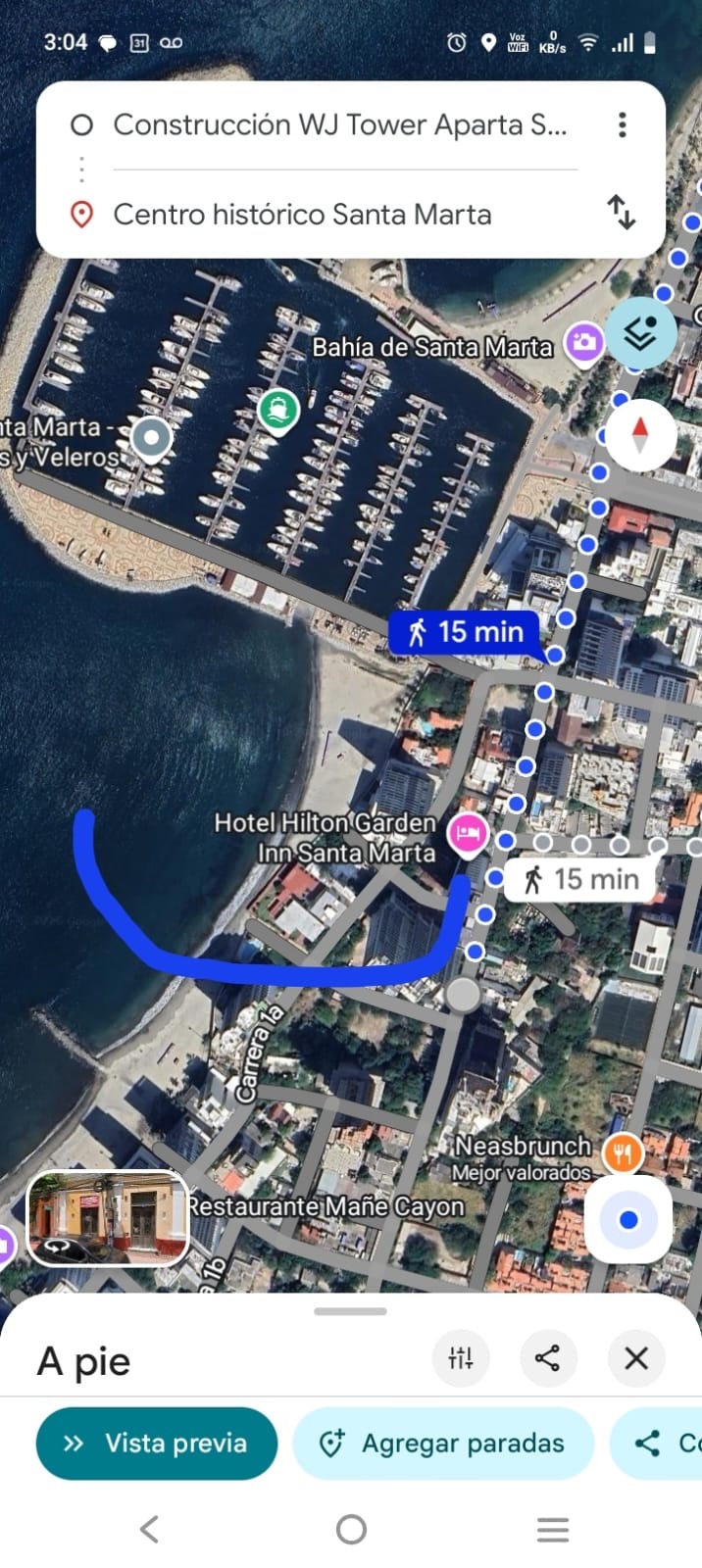Swap origin and destination
Screen dimensions: 702x1568
click(622, 212)
